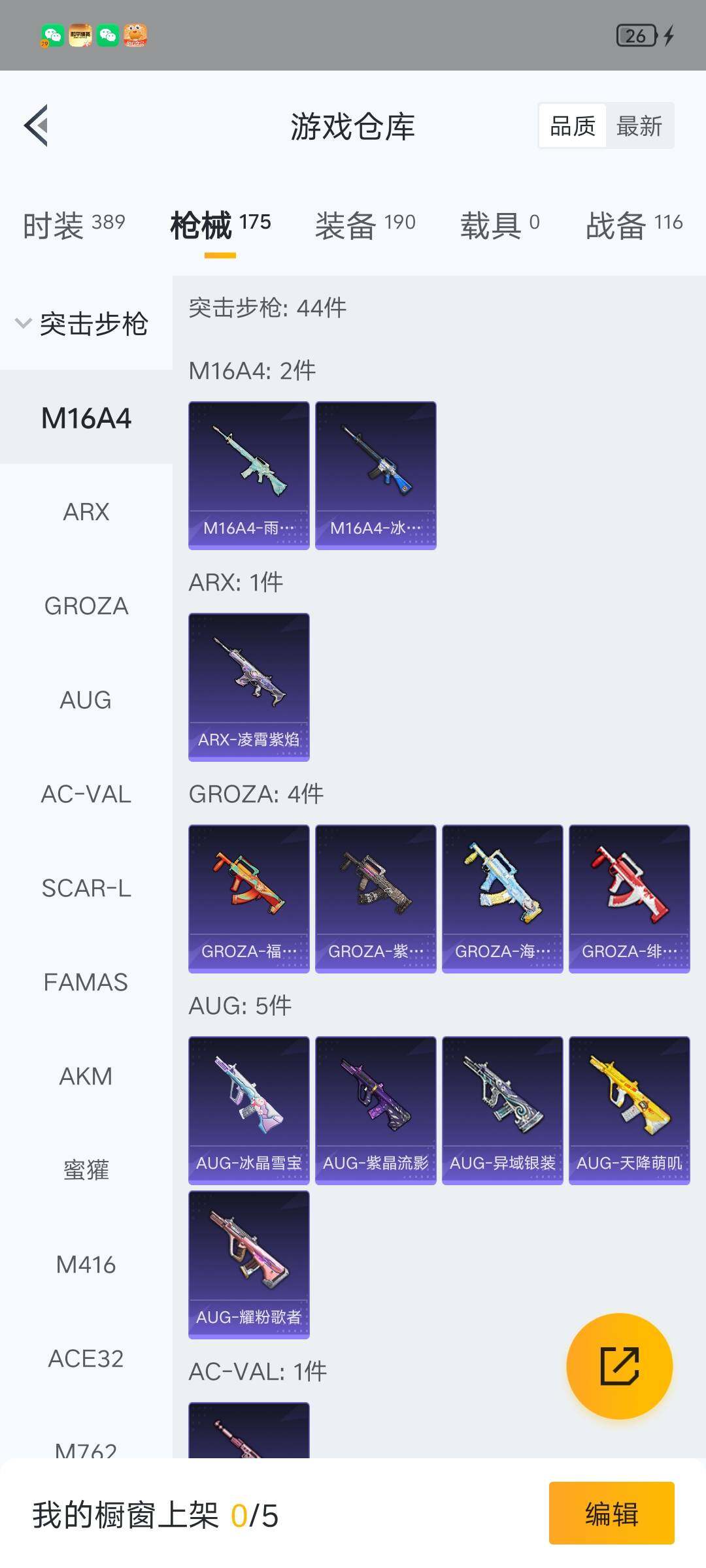Image resolution: width=706 pixels, height=1568 pixels.
Task: Select AKM in the side list
Action: click(x=86, y=1076)
